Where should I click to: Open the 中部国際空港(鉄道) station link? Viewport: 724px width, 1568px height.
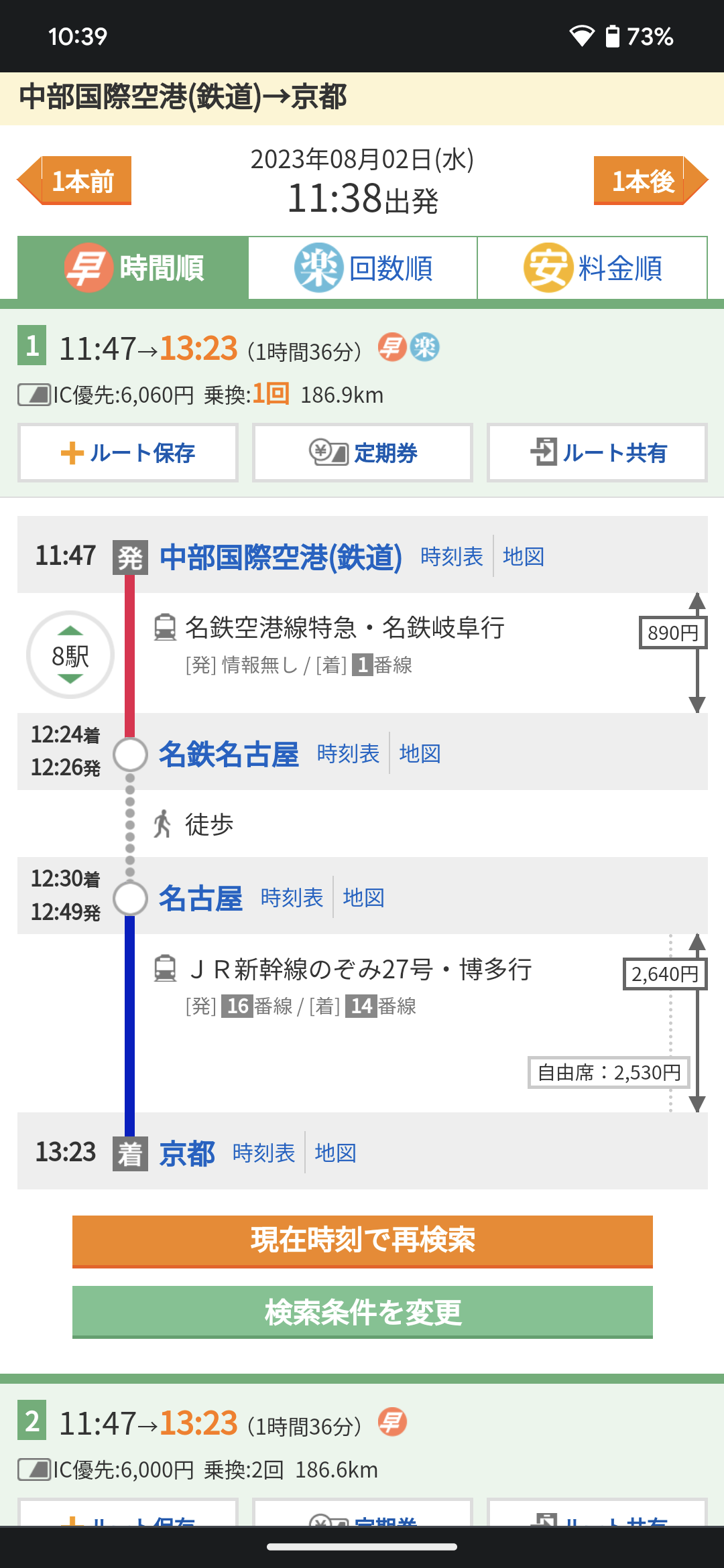tap(280, 557)
